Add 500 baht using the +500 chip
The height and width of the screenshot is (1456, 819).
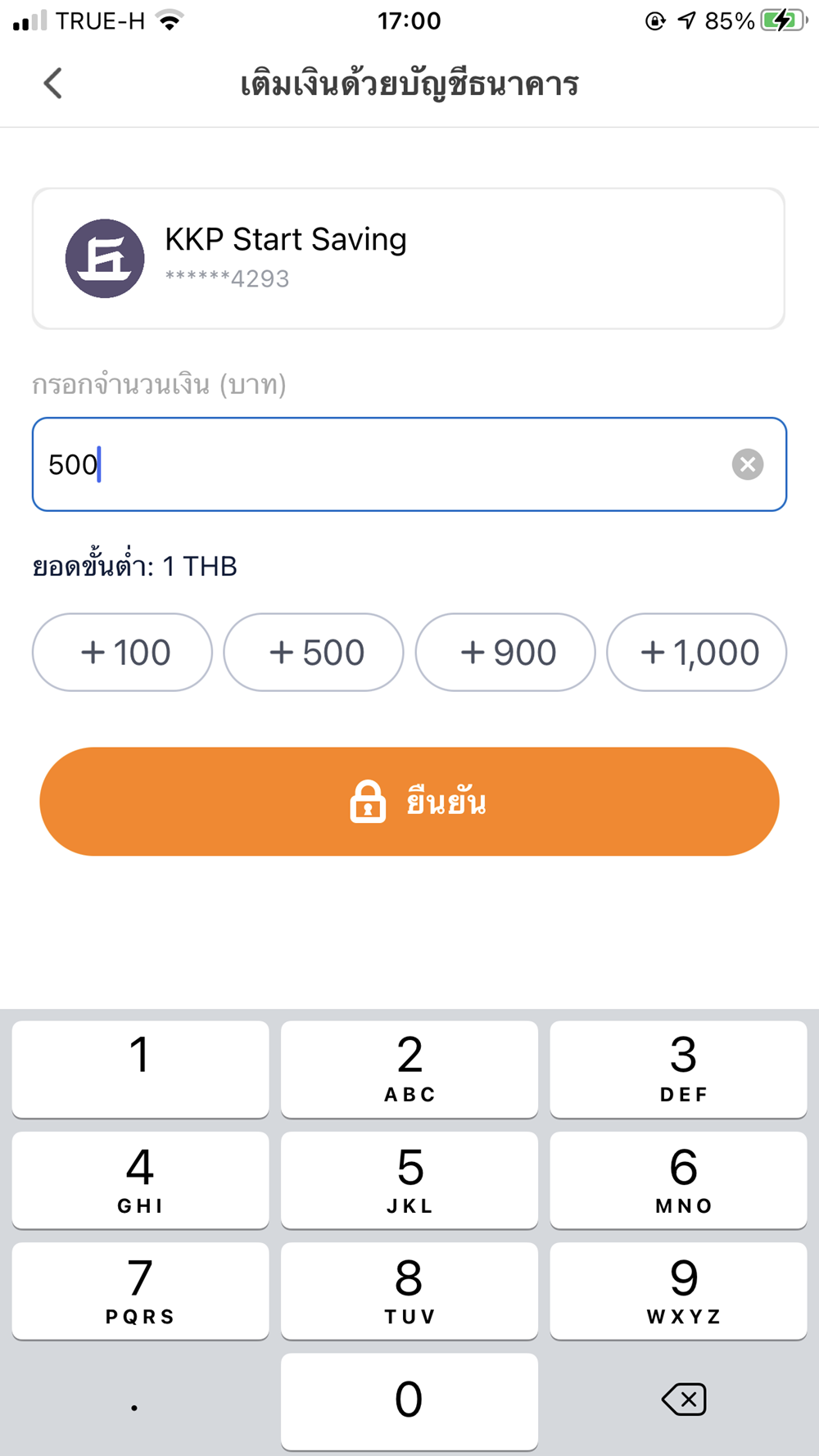[x=314, y=652]
